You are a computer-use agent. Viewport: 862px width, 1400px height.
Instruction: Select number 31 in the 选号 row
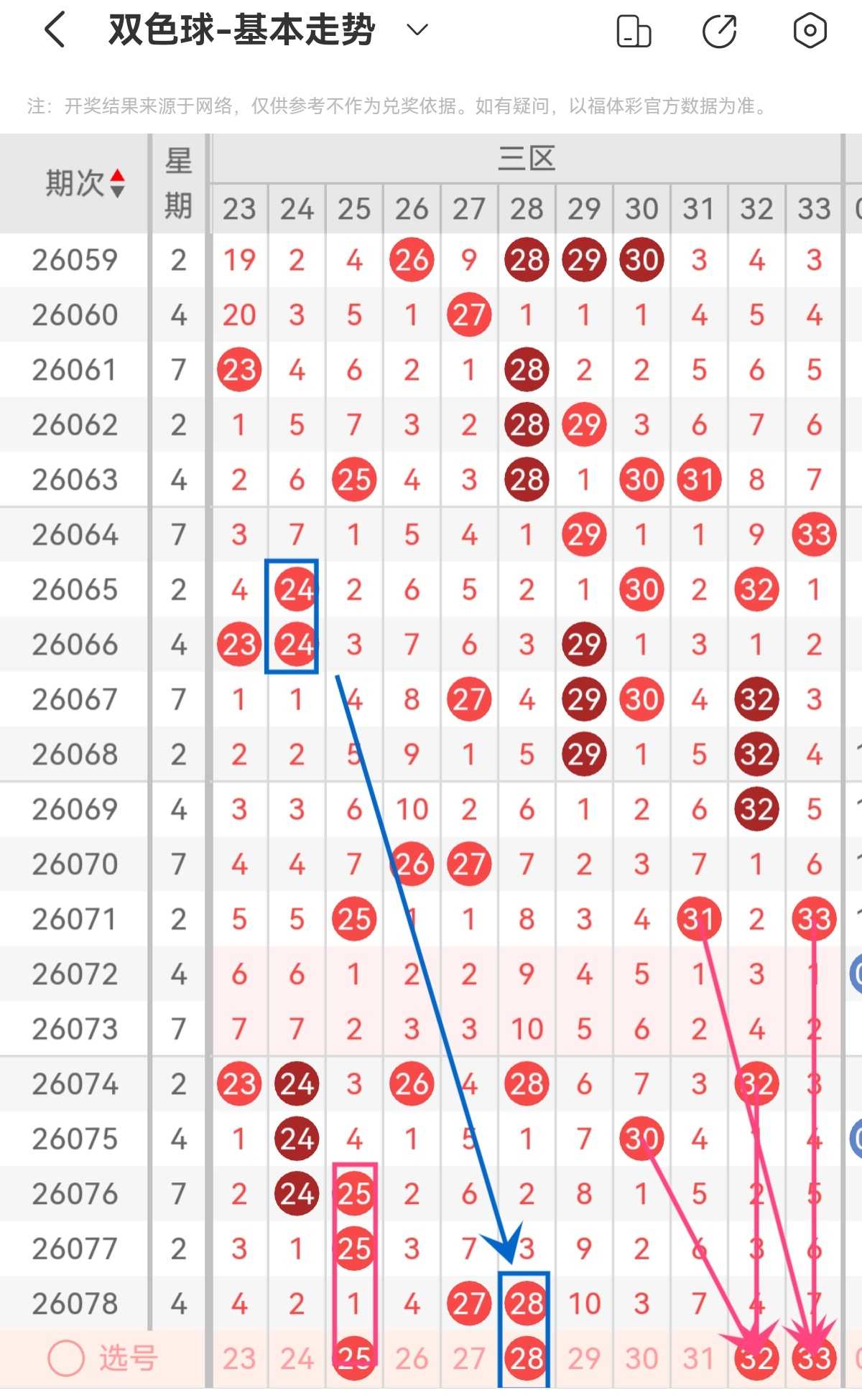699,1358
